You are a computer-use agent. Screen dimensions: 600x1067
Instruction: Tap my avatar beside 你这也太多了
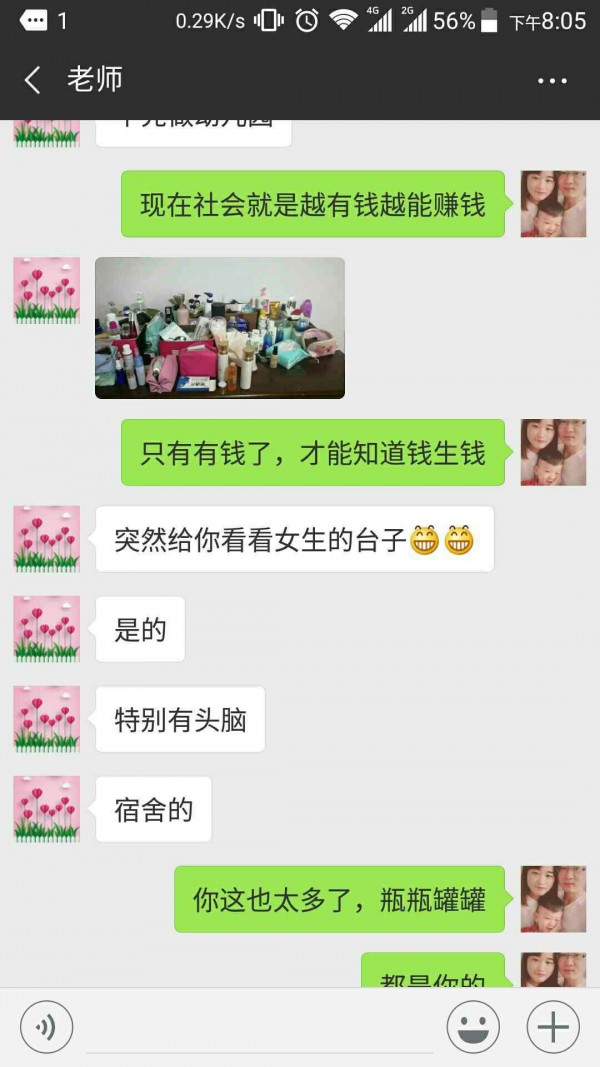point(553,899)
